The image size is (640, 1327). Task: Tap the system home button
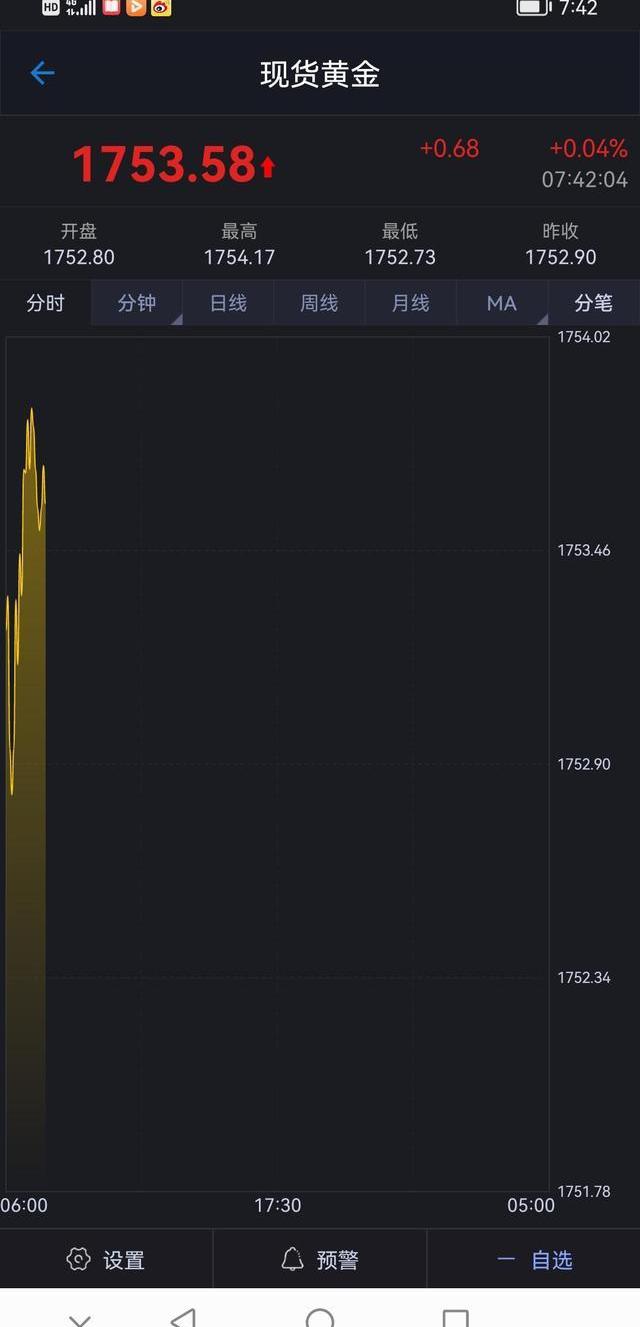click(320, 1318)
